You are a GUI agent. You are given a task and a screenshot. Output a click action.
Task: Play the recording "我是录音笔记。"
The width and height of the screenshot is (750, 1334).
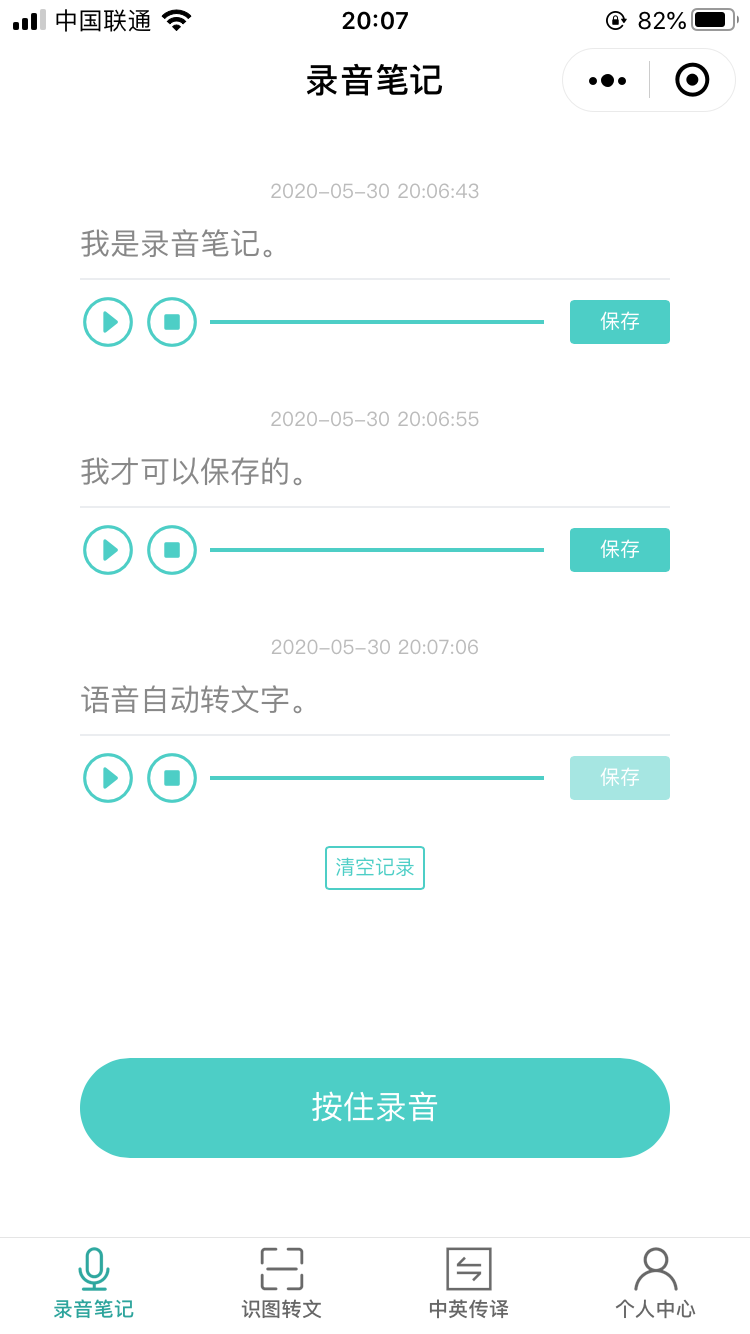click(108, 322)
